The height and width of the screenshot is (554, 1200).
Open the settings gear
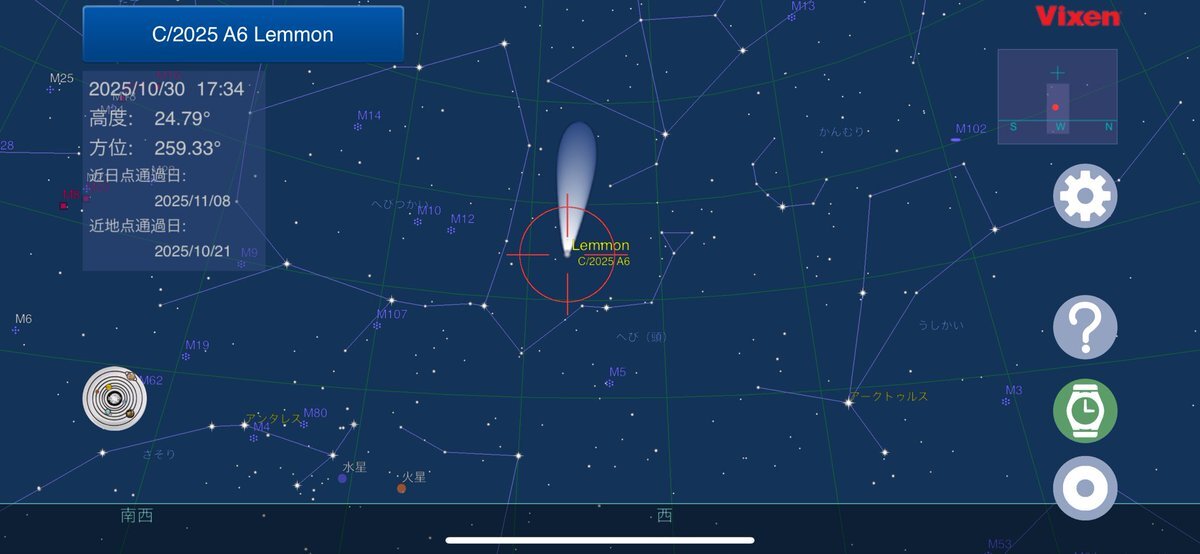coord(1085,197)
